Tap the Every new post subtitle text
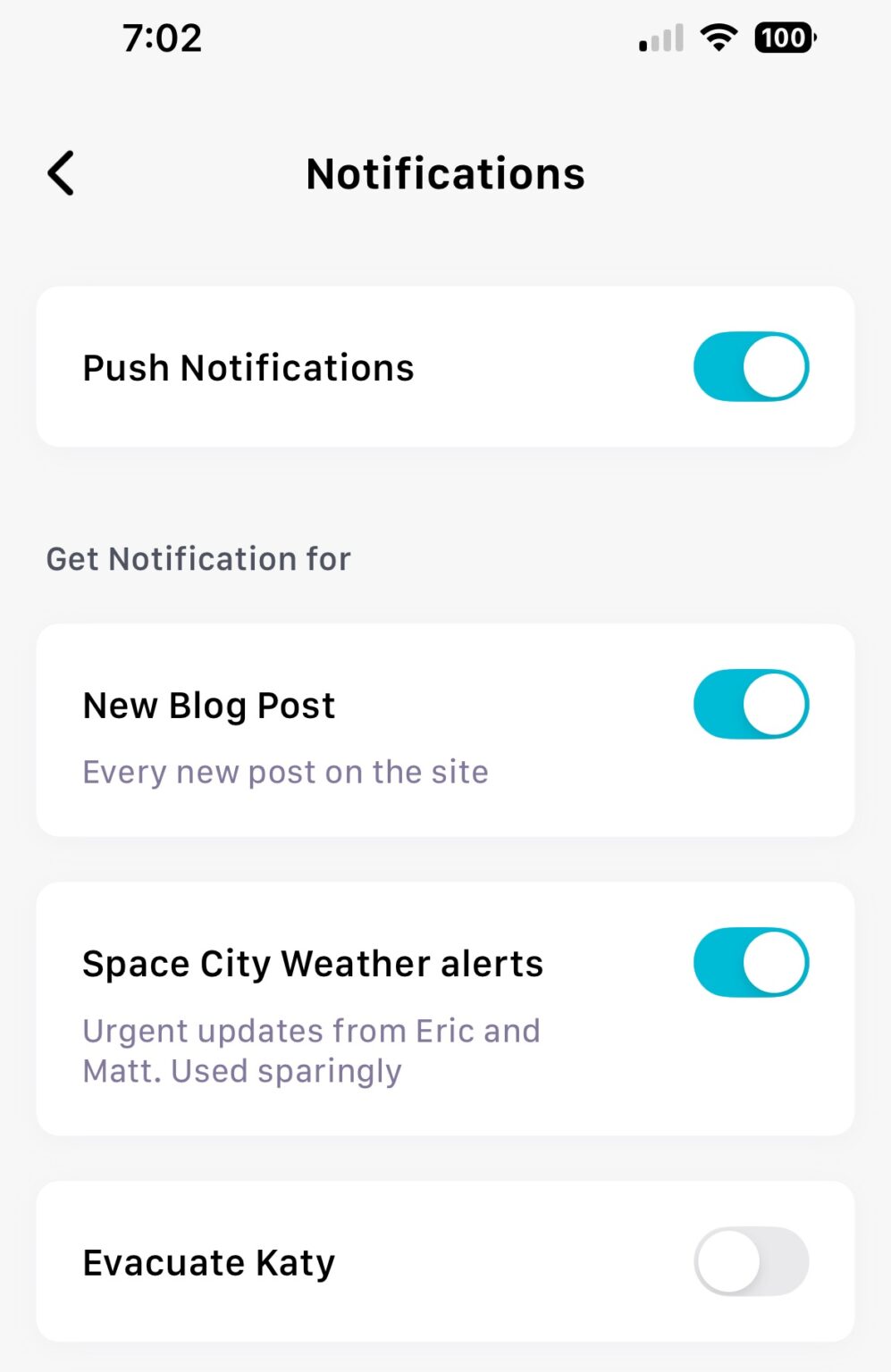891x1372 pixels. tap(285, 771)
